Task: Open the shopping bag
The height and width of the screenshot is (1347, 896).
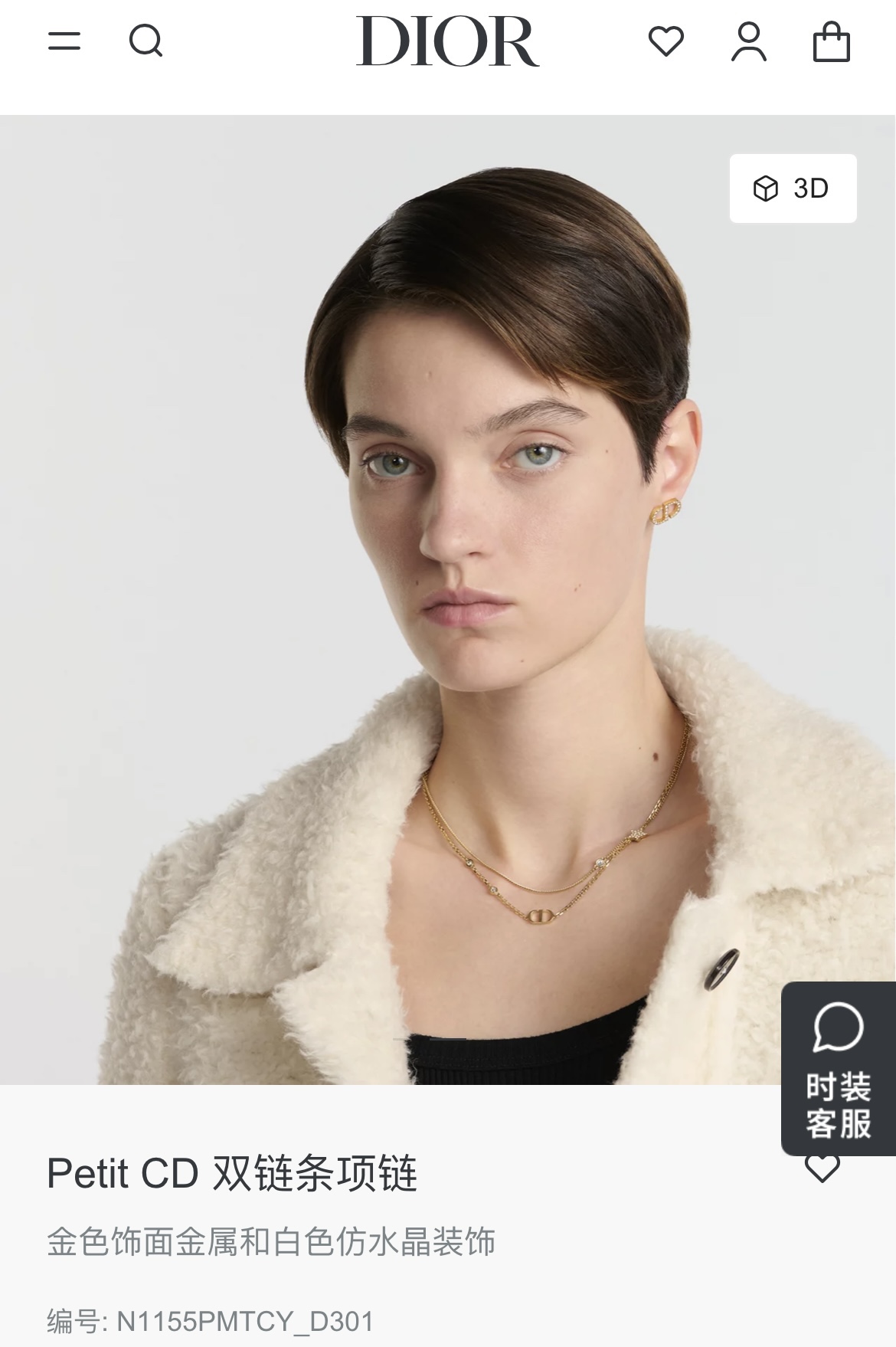Action: 831,41
